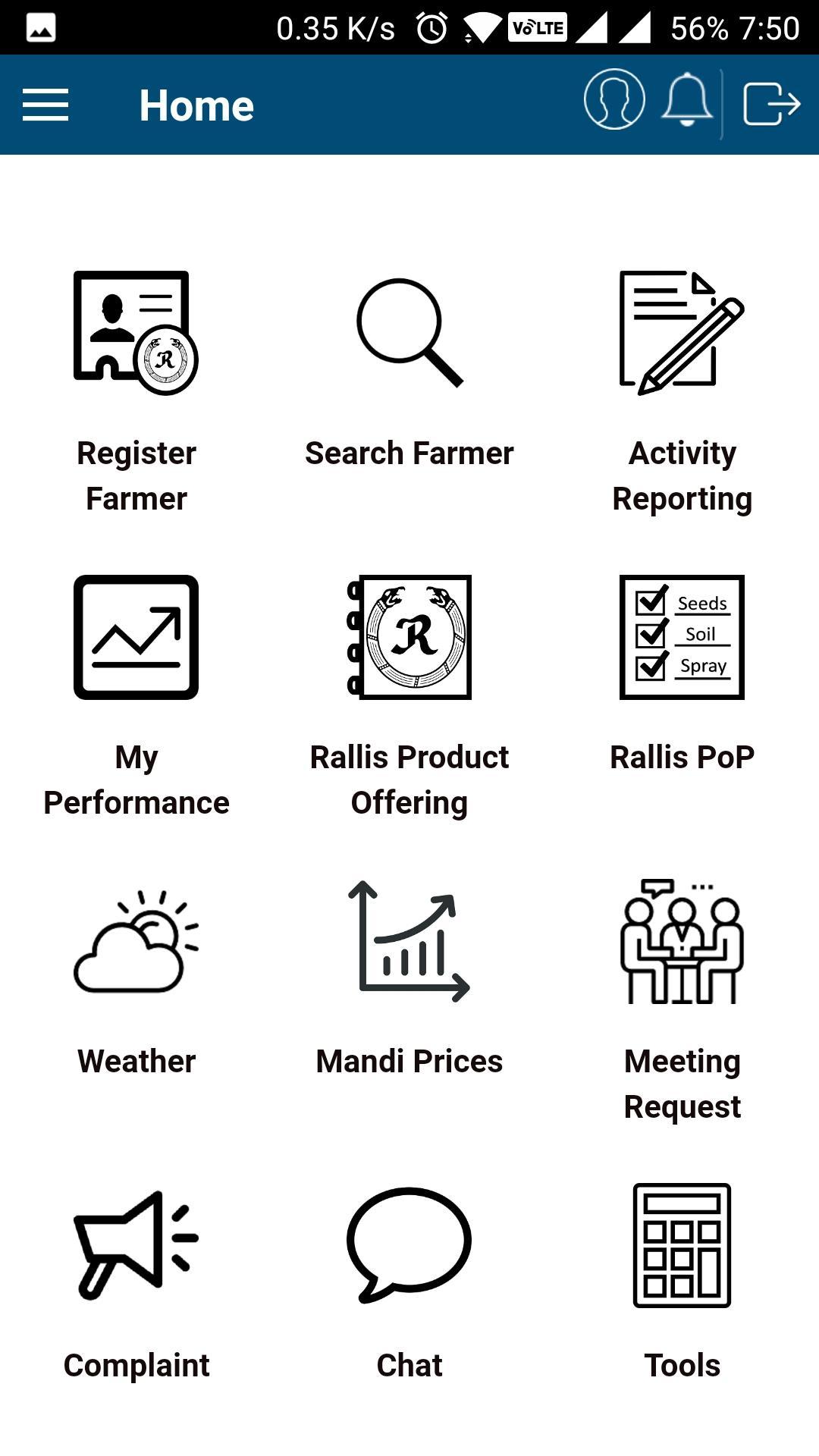Start a Chat
This screenshot has height=1456, width=819.
coord(409,1245)
